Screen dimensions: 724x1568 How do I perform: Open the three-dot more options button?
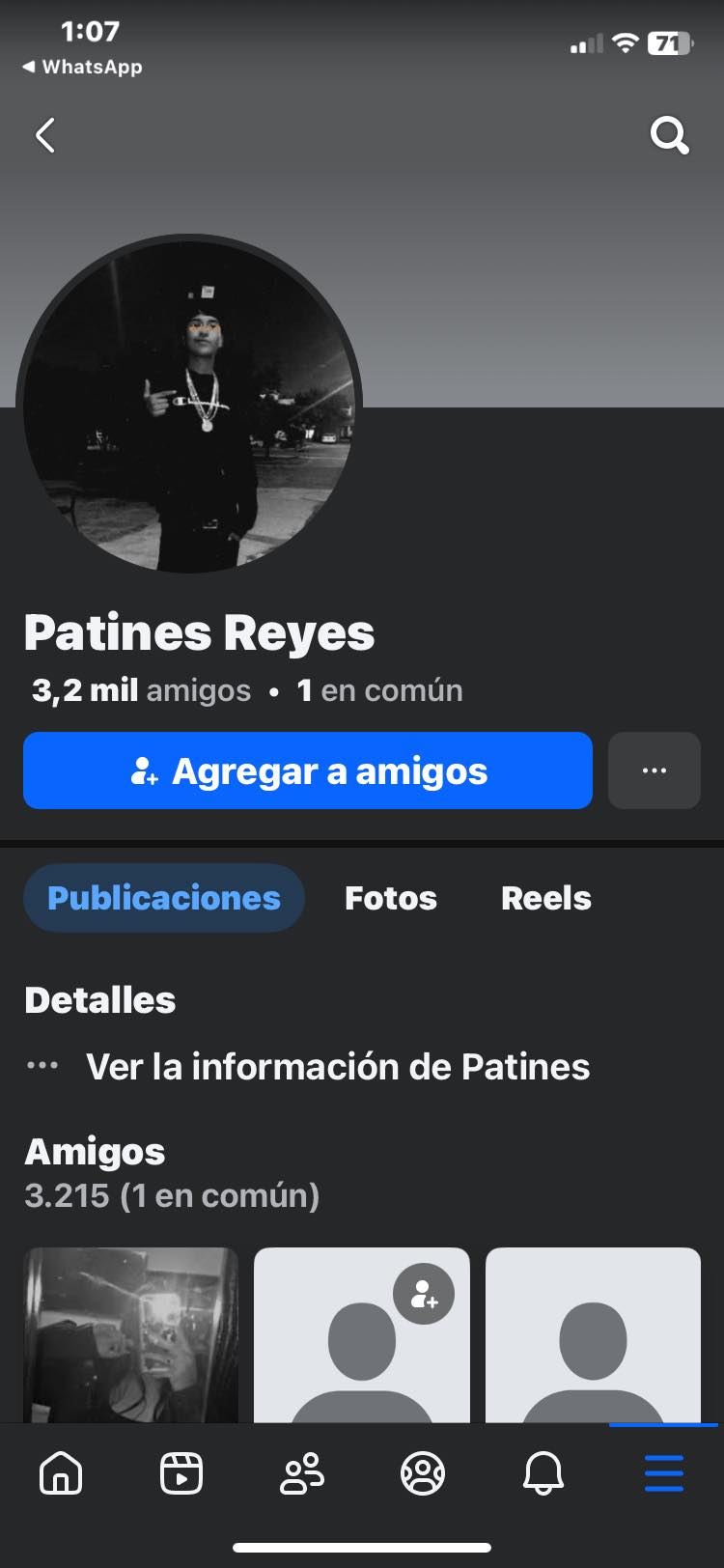click(x=654, y=770)
